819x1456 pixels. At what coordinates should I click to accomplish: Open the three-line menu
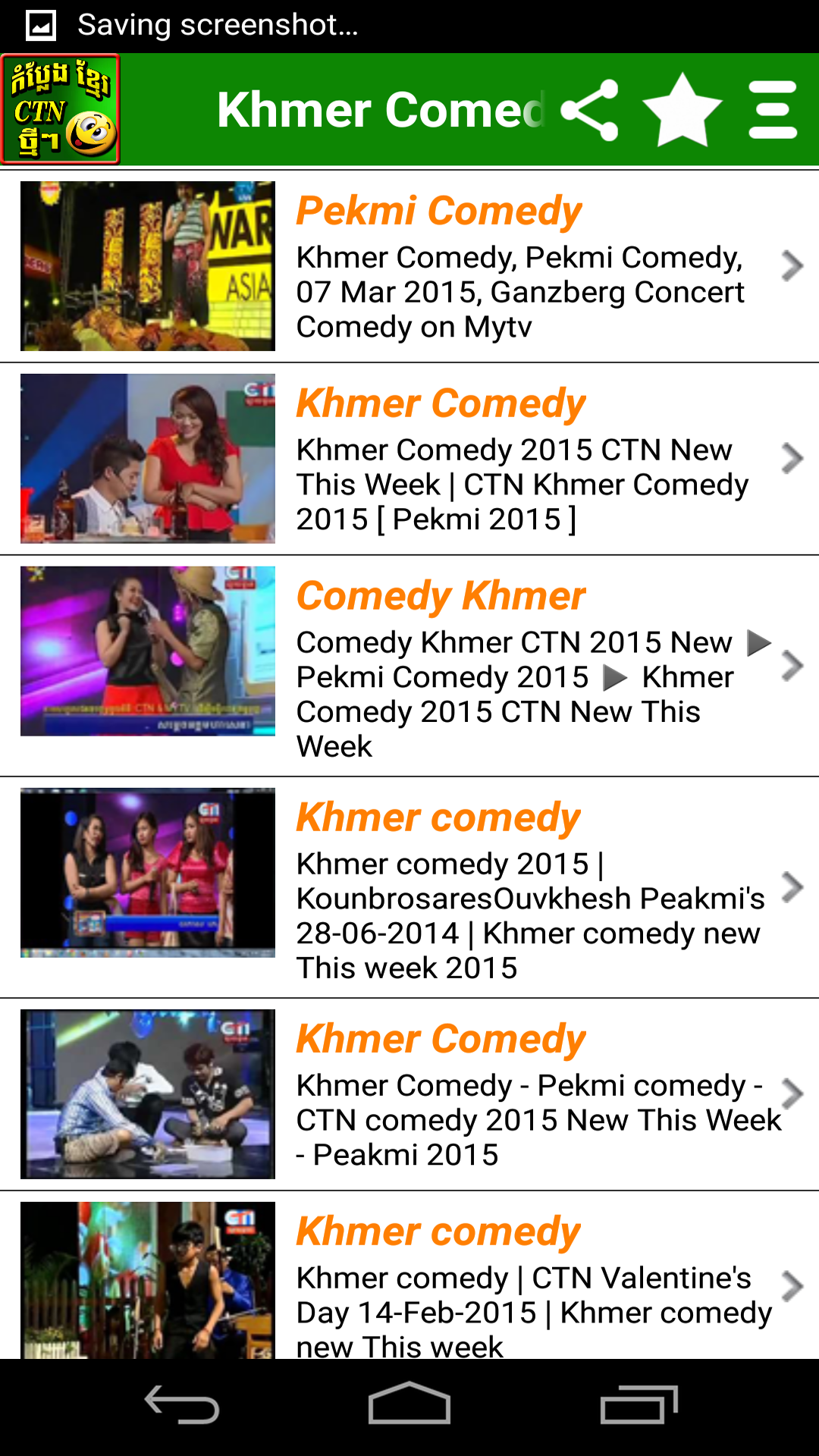coord(772,111)
